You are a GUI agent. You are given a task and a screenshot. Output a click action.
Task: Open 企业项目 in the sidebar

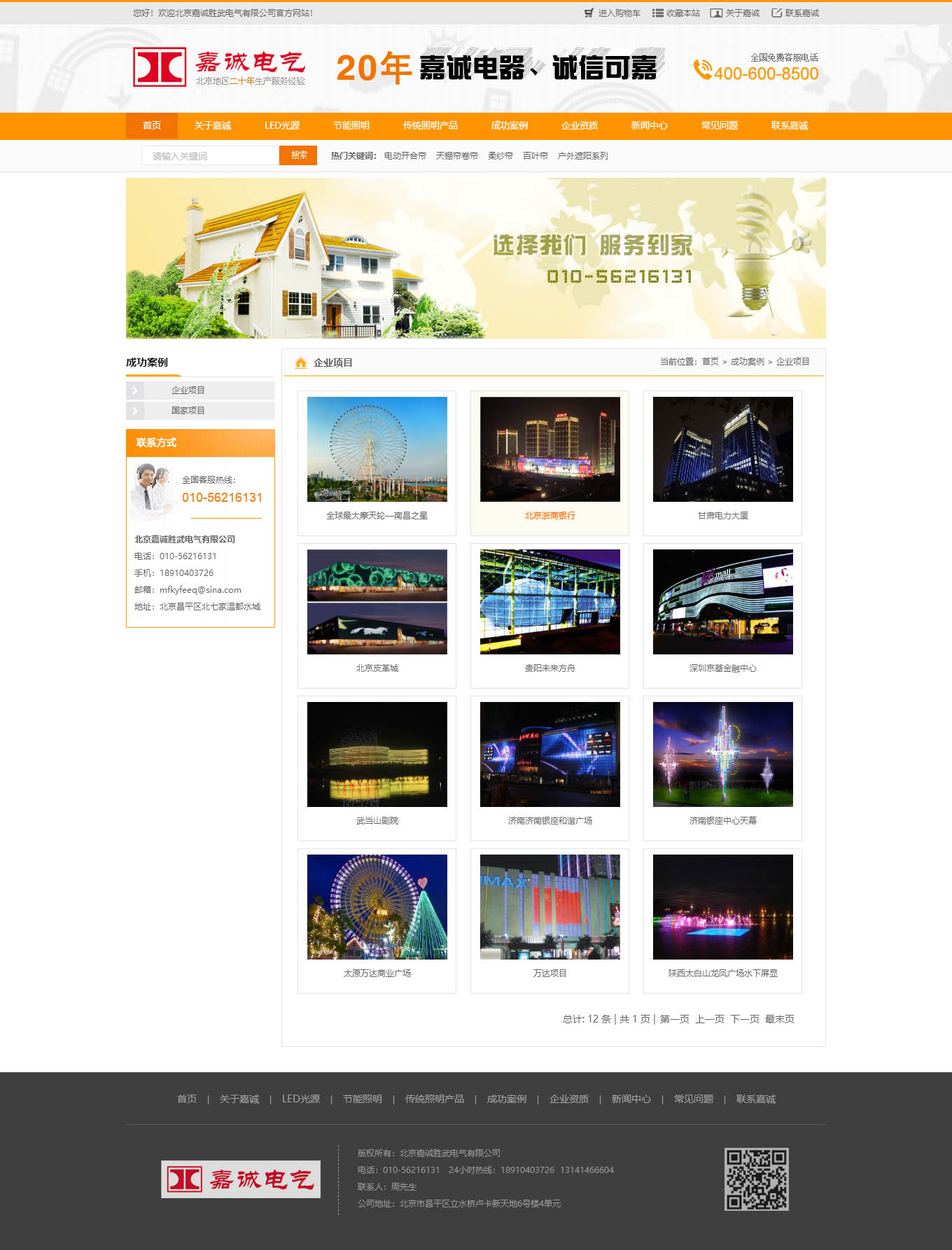pyautogui.click(x=188, y=391)
